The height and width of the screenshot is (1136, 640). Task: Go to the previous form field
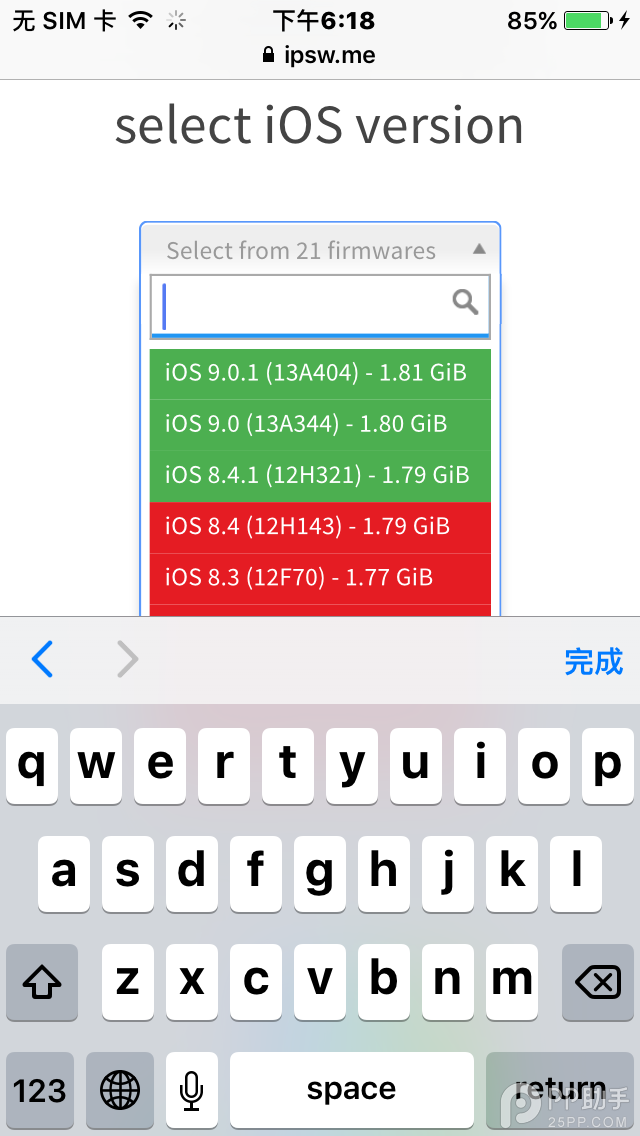(x=43, y=660)
